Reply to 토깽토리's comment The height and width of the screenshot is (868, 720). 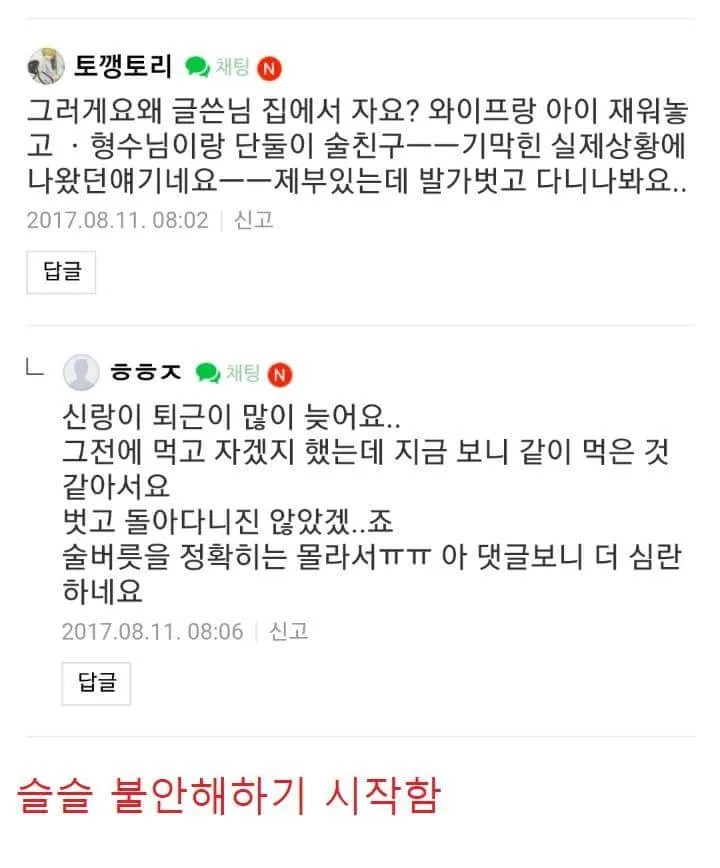point(61,271)
